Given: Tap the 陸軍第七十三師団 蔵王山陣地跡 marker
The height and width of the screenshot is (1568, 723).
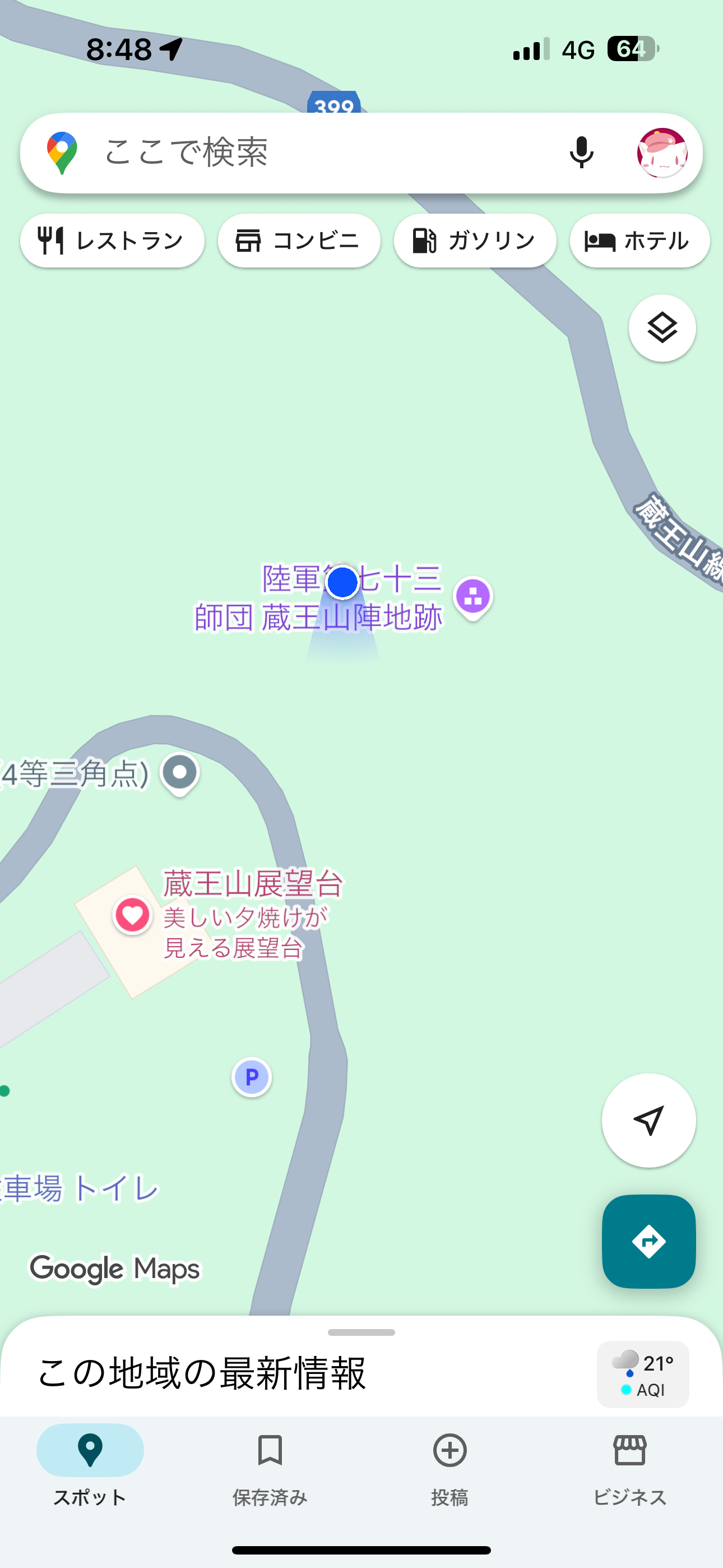Looking at the screenshot, I should [473, 597].
